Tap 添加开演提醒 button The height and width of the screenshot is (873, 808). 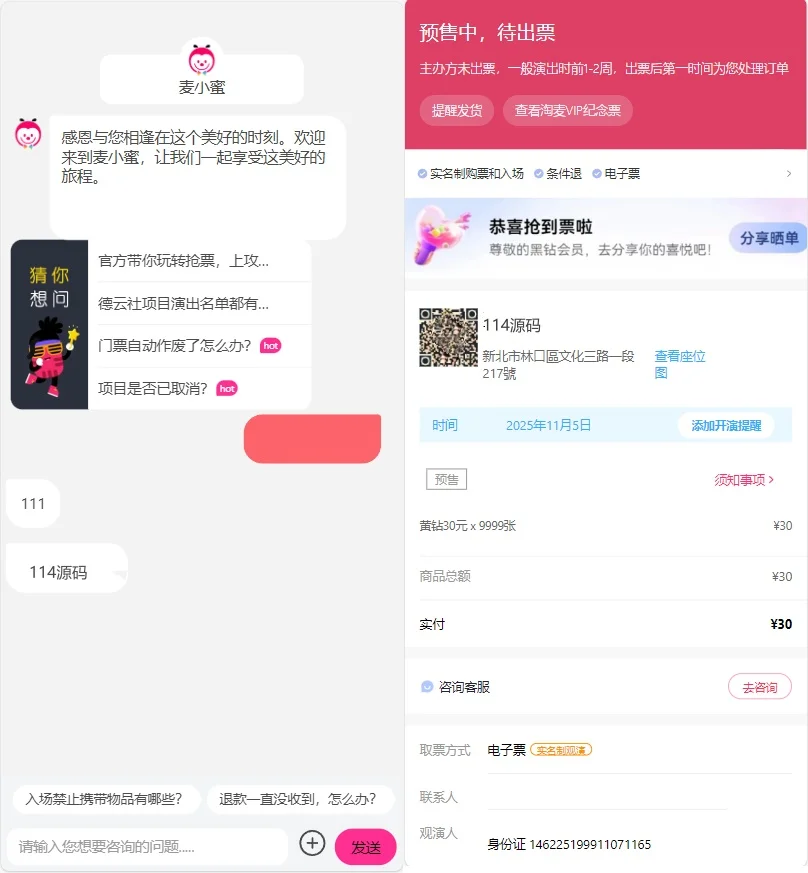[726, 425]
